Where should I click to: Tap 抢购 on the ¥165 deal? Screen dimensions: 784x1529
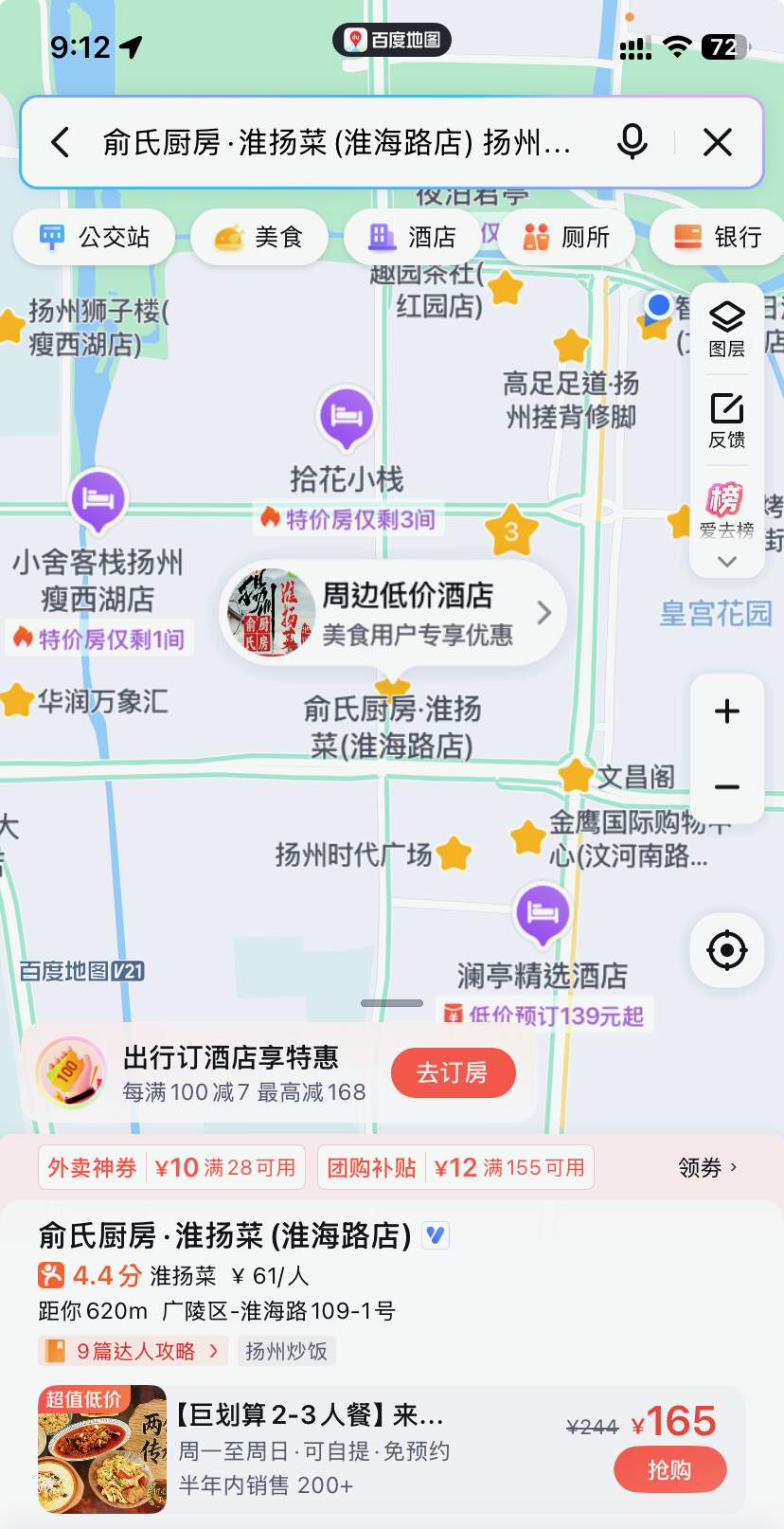pos(669,1469)
